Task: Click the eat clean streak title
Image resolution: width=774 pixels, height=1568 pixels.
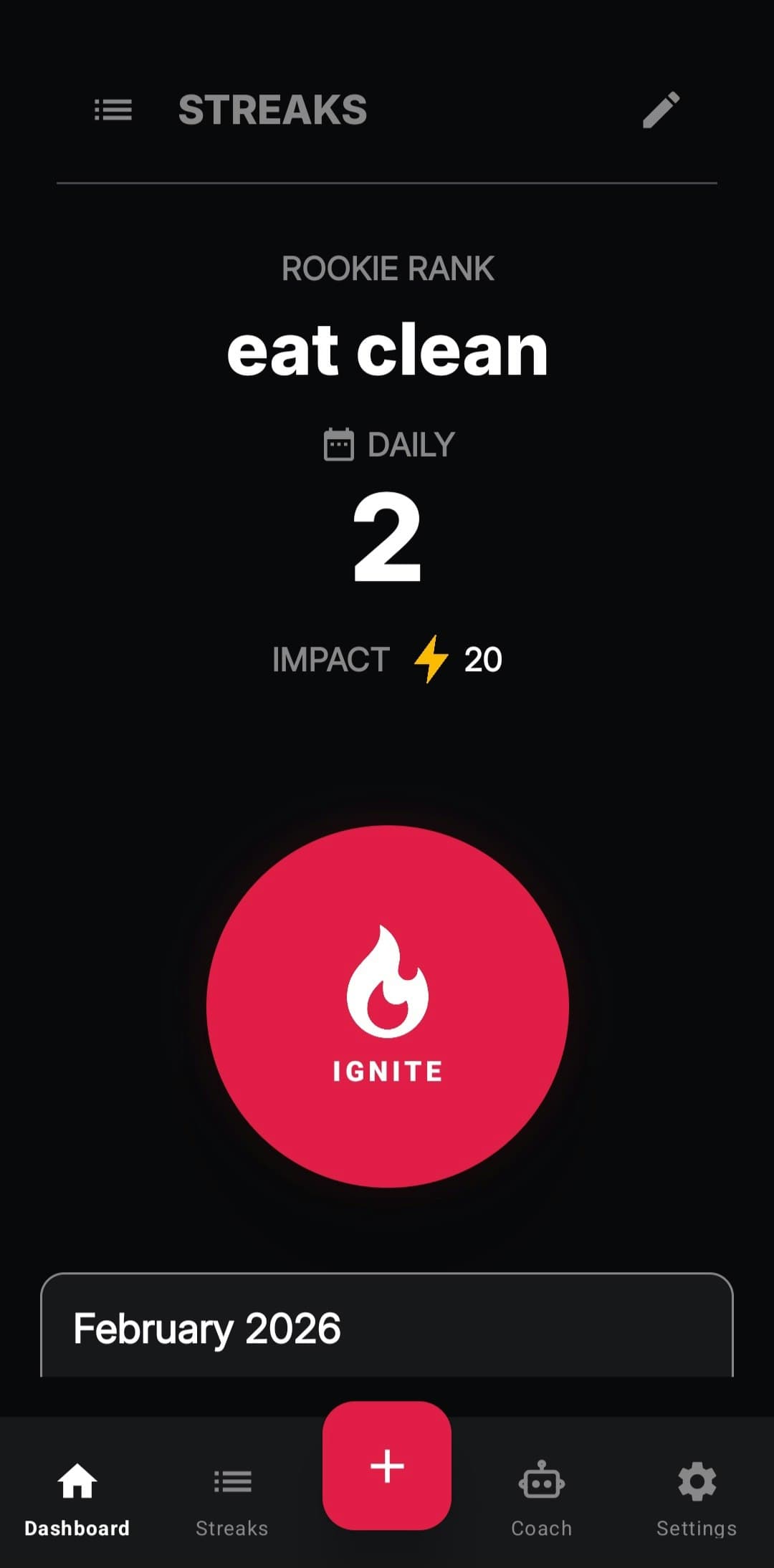Action: (387, 350)
